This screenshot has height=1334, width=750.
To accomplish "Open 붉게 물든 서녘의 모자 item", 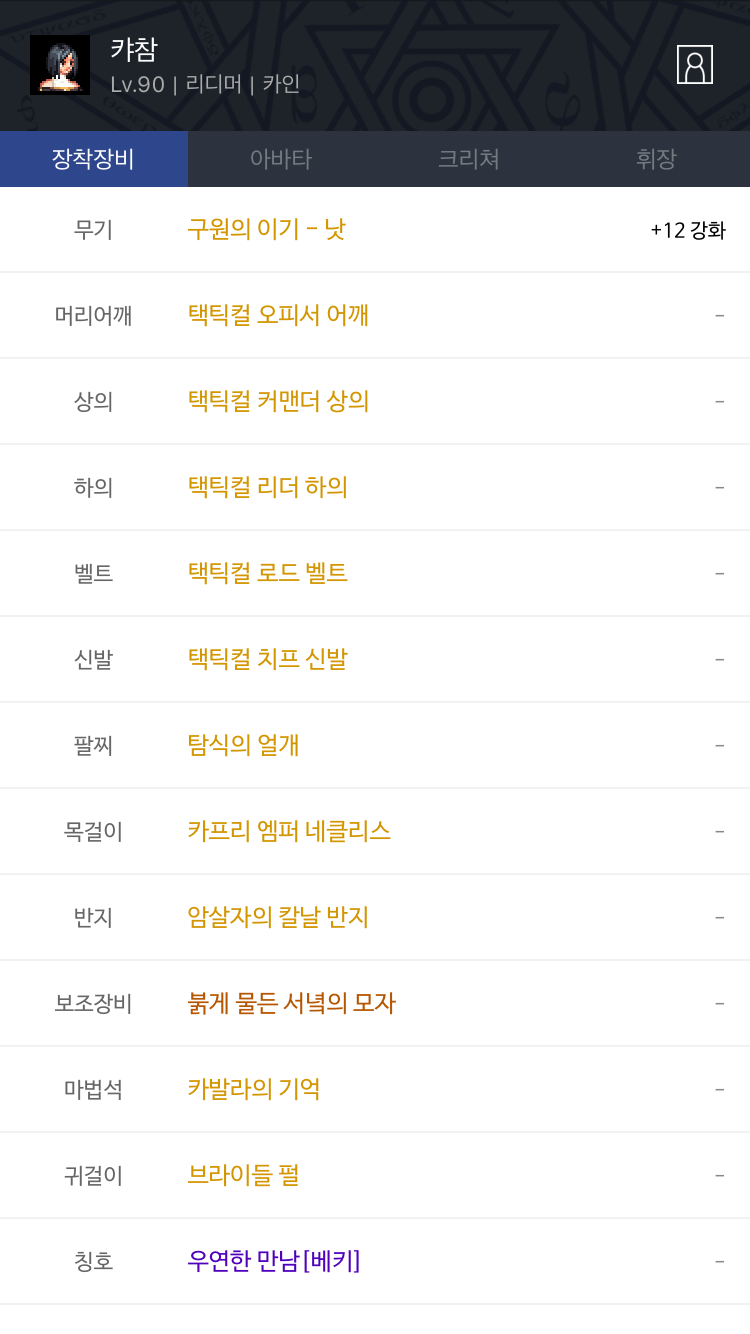I will click(291, 1003).
